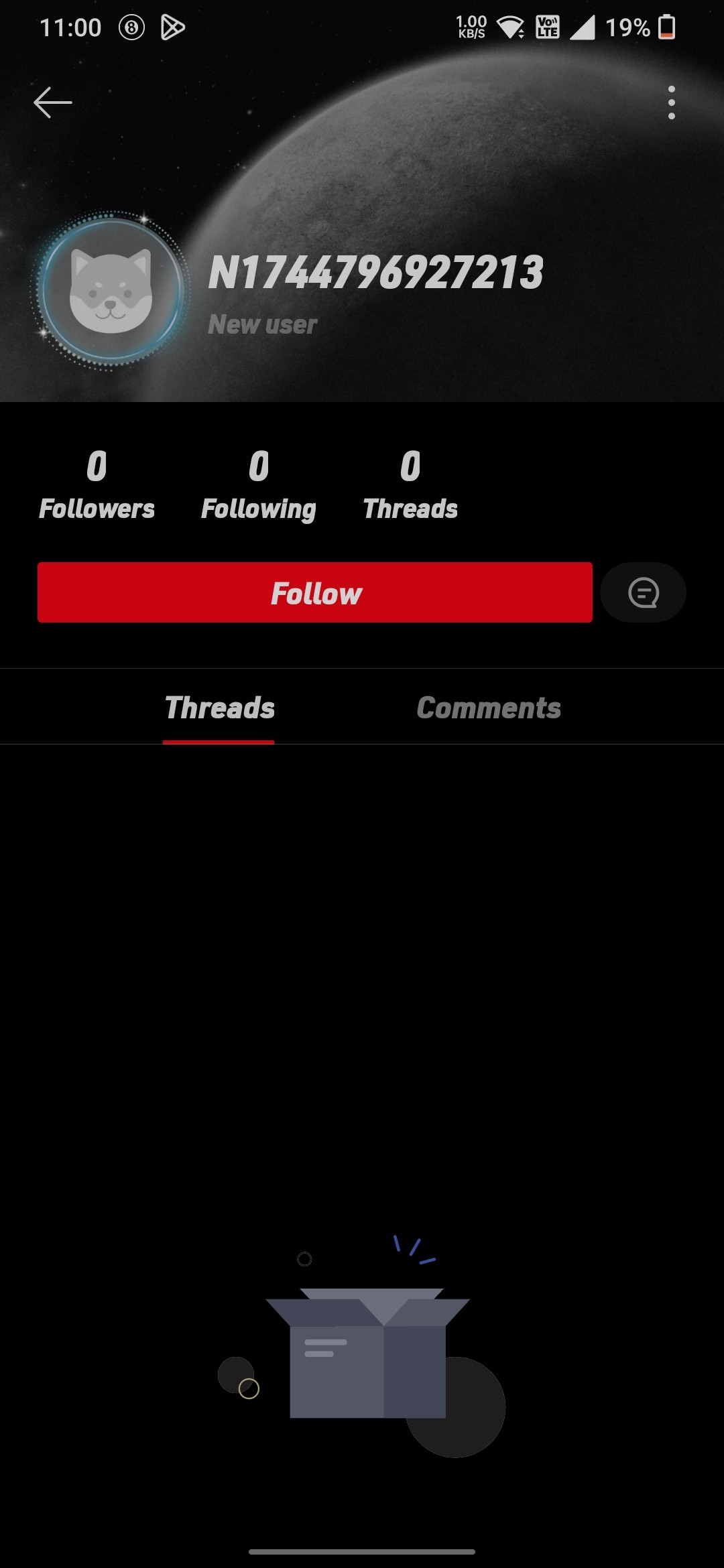Open the three-dot overflow menu
Viewport: 724px width, 1568px height.
click(671, 103)
